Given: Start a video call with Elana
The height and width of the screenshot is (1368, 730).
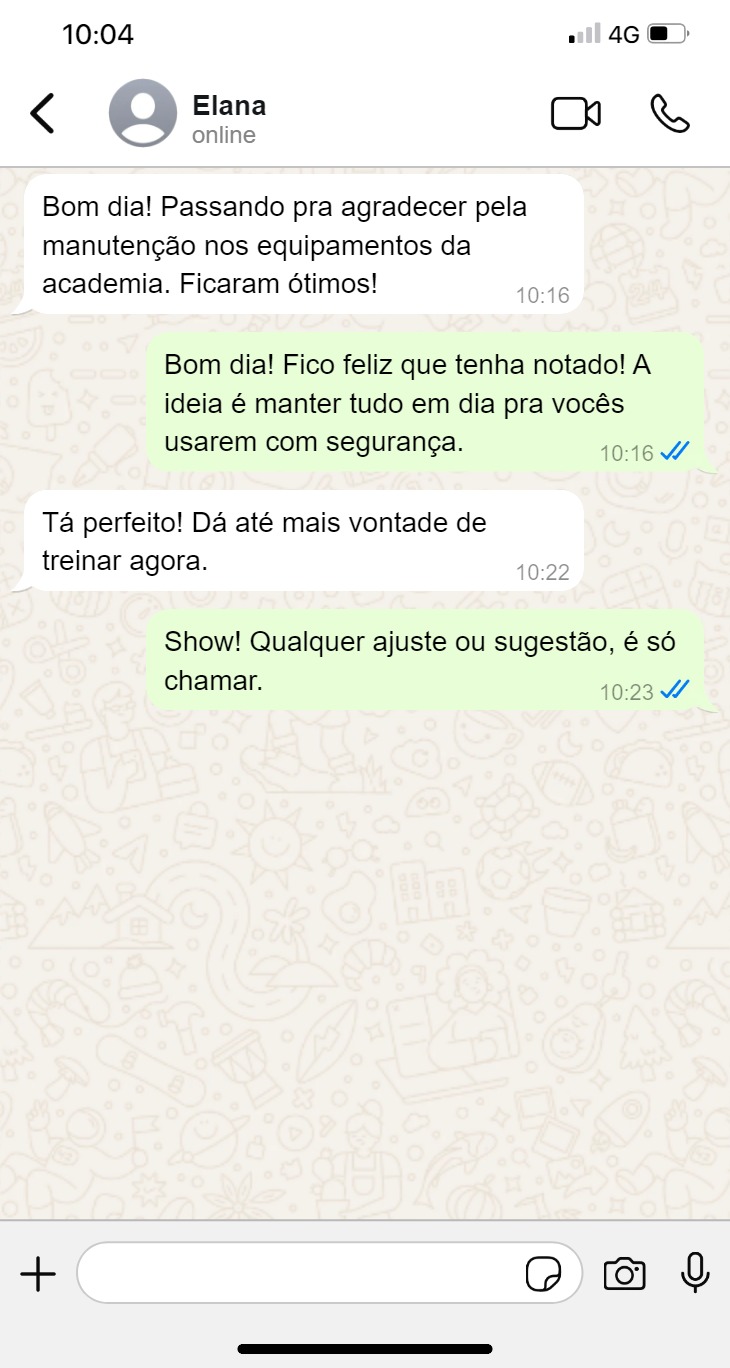Looking at the screenshot, I should click(x=576, y=114).
